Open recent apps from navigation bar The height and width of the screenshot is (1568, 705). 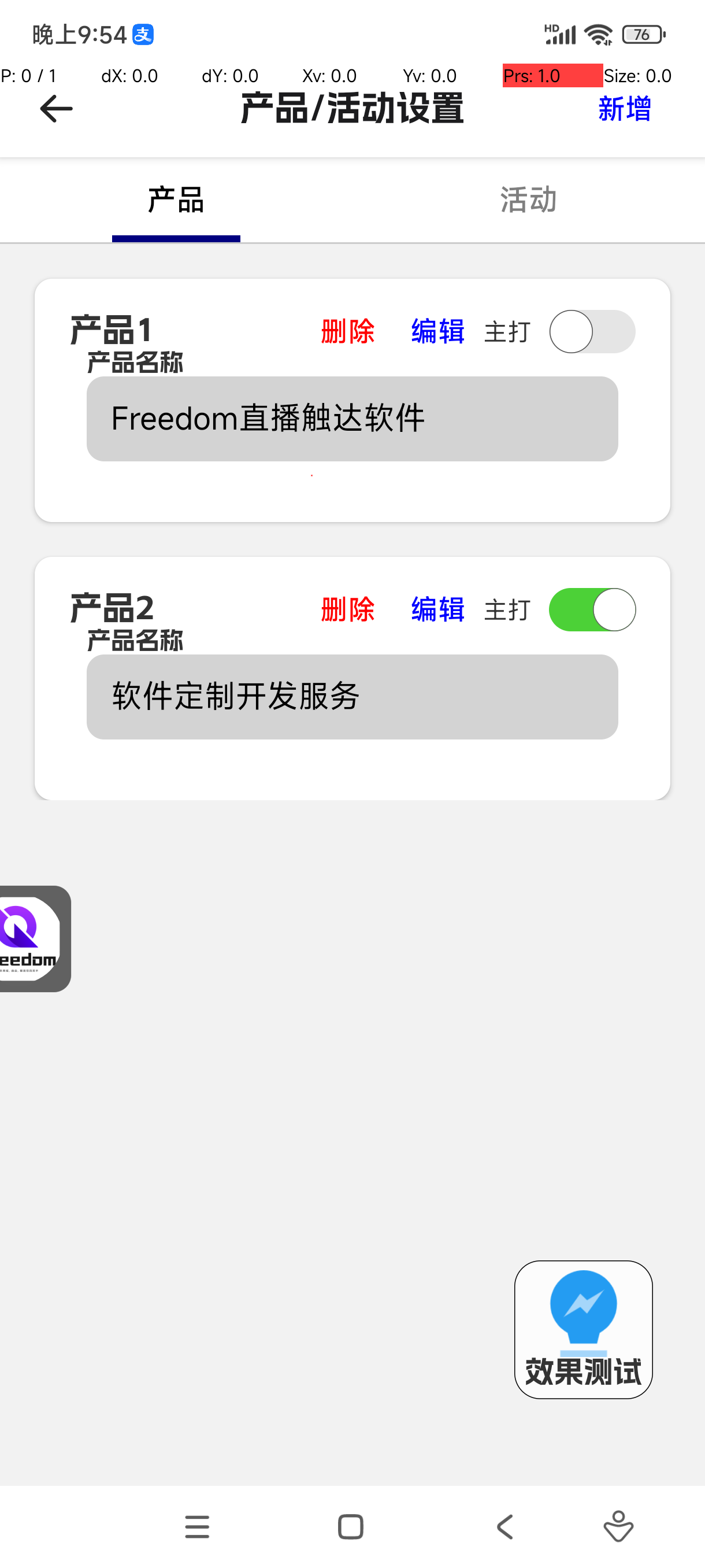197,1526
